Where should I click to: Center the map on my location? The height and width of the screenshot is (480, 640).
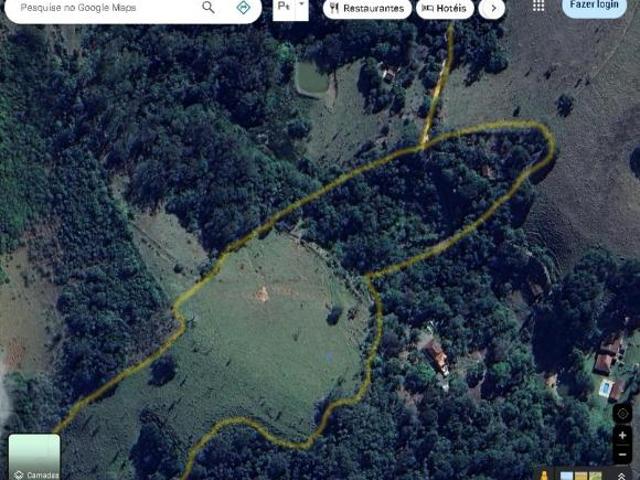622,413
